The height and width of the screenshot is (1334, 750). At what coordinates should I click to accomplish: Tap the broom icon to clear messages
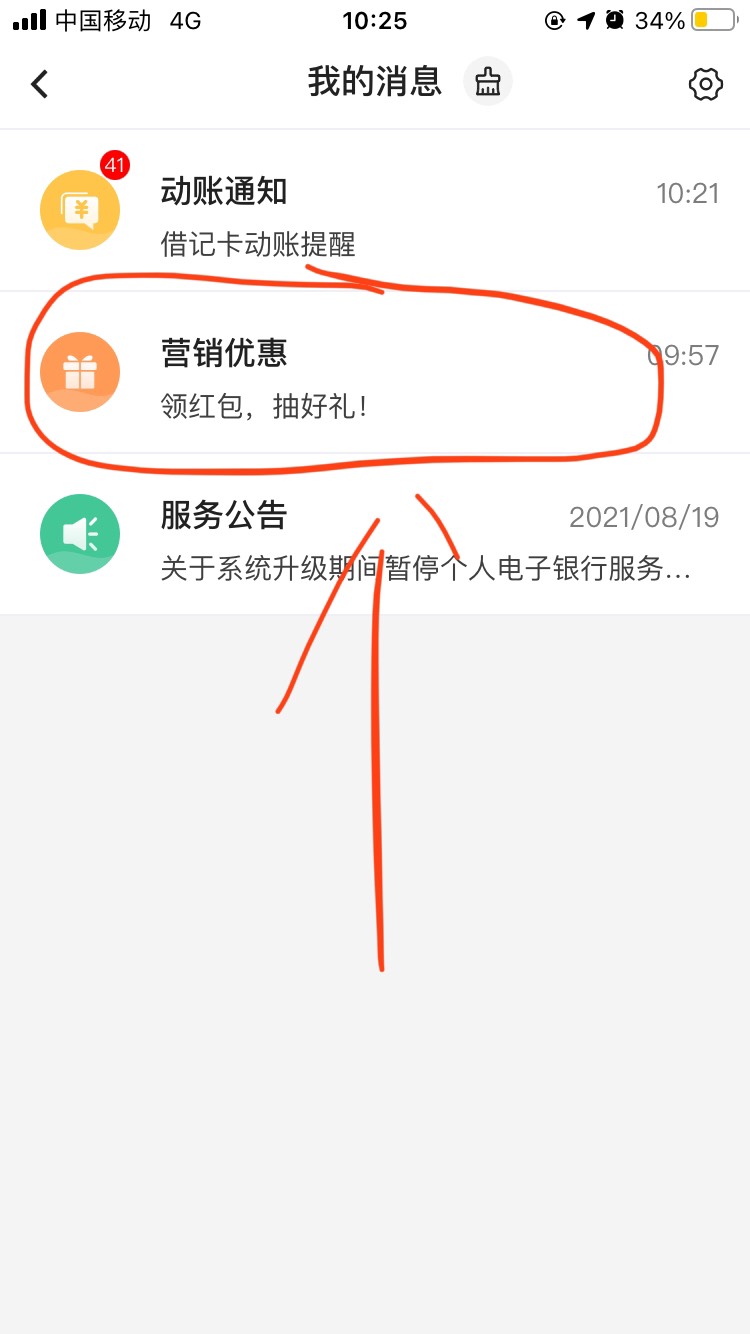pos(488,83)
